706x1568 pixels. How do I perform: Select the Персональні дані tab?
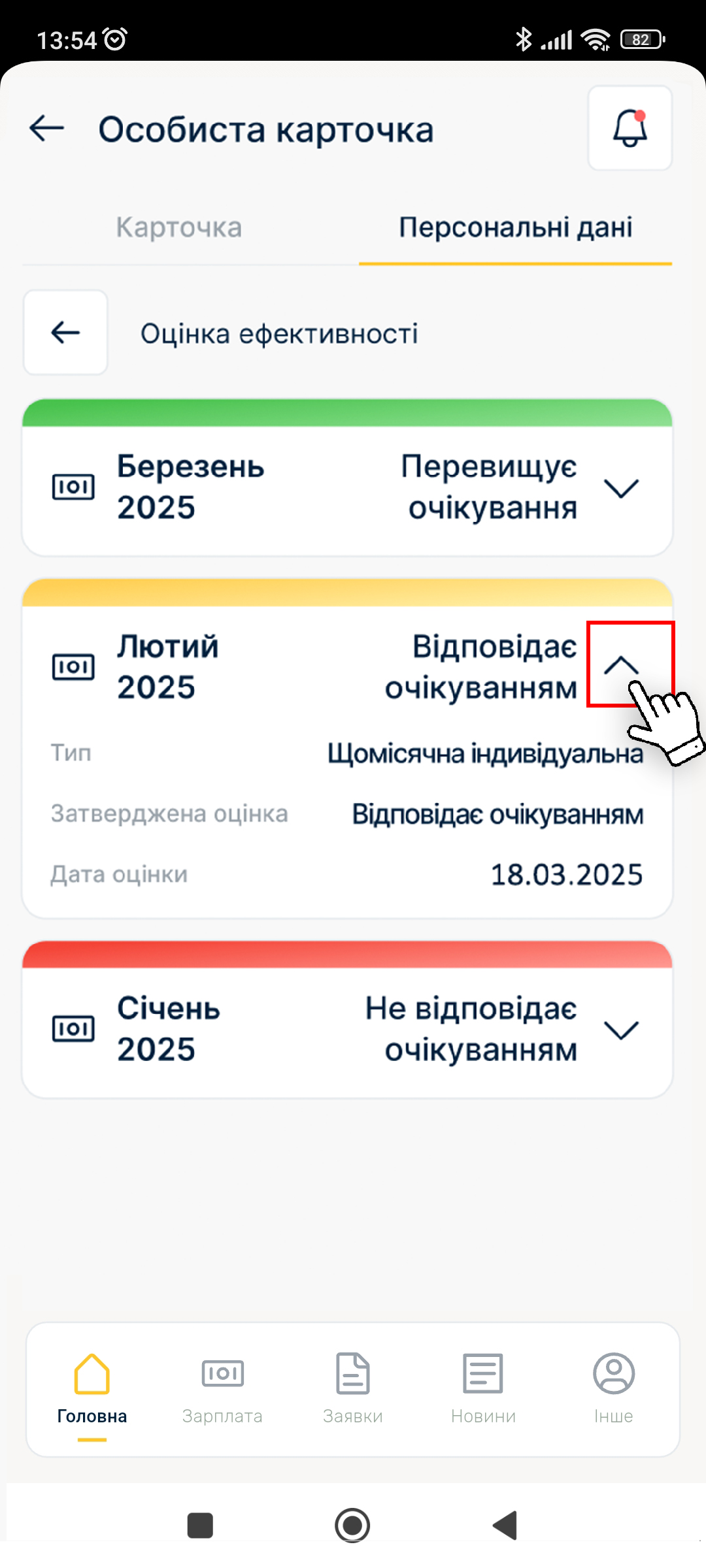(x=515, y=227)
